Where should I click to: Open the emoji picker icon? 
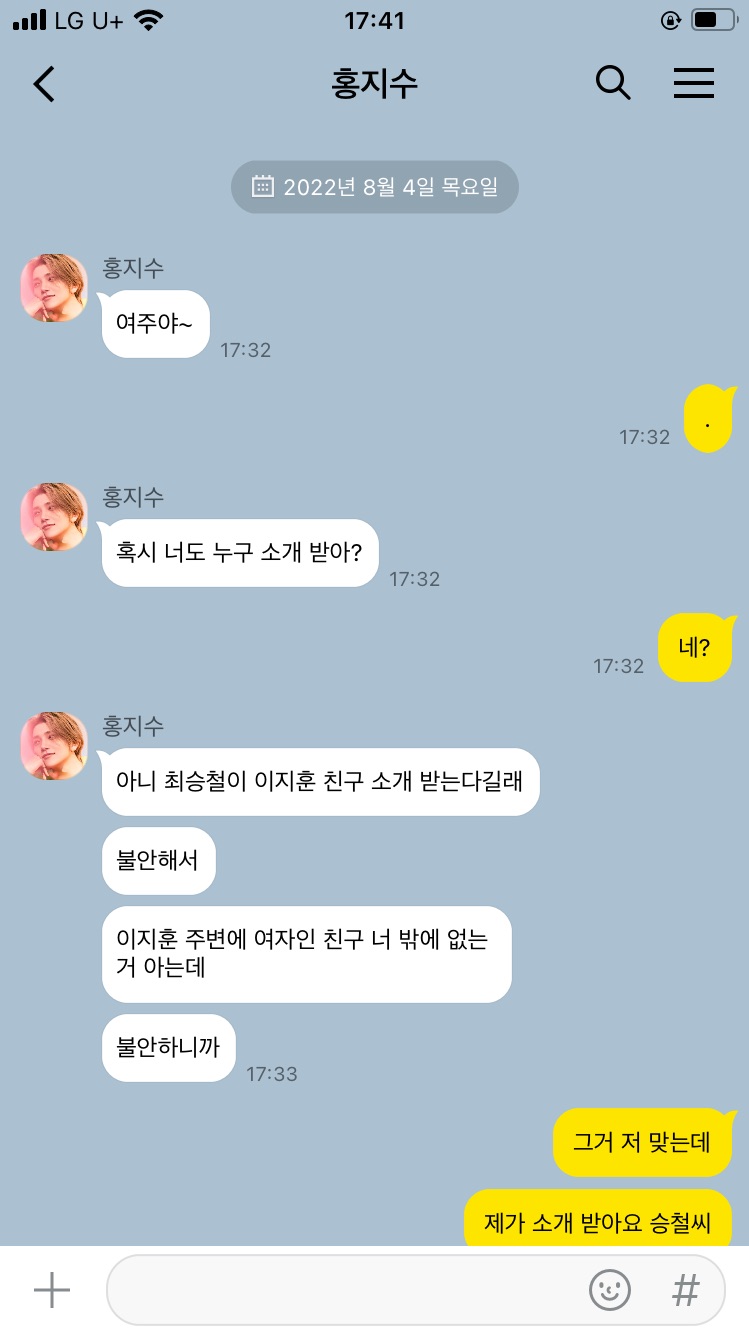609,1291
